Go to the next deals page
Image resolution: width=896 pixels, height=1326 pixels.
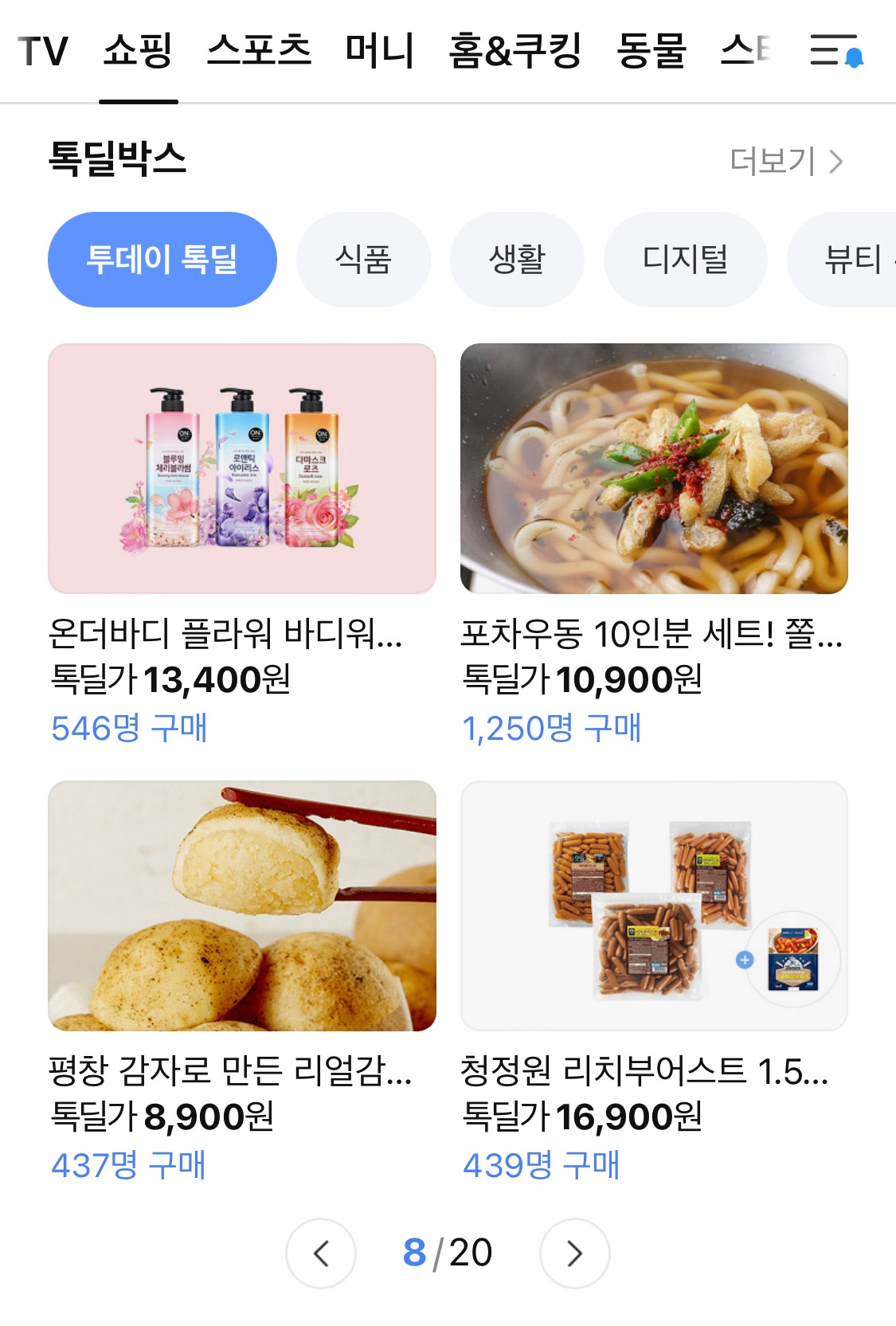pyautogui.click(x=574, y=1254)
